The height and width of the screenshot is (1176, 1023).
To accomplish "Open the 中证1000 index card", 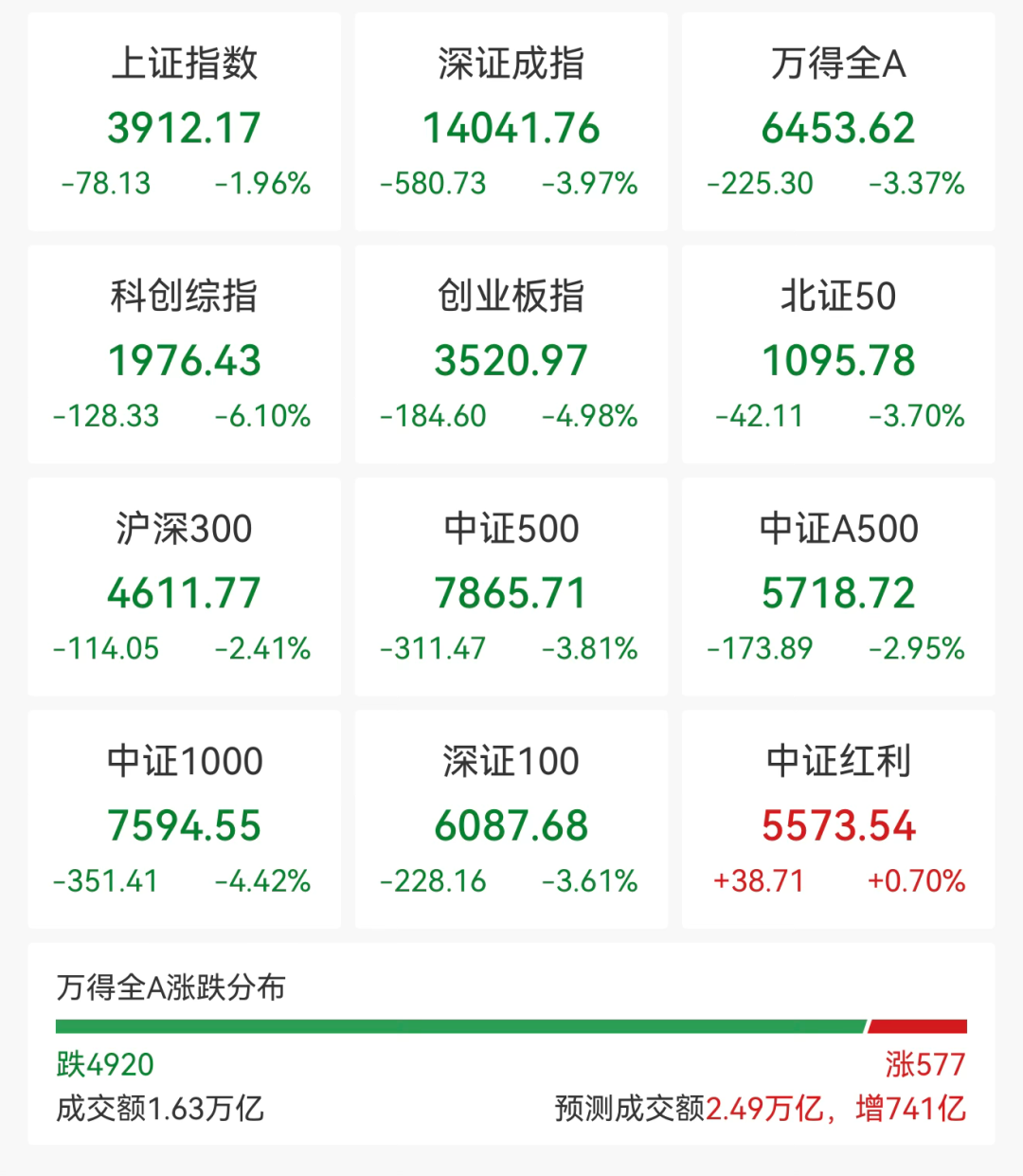I will (x=185, y=820).
